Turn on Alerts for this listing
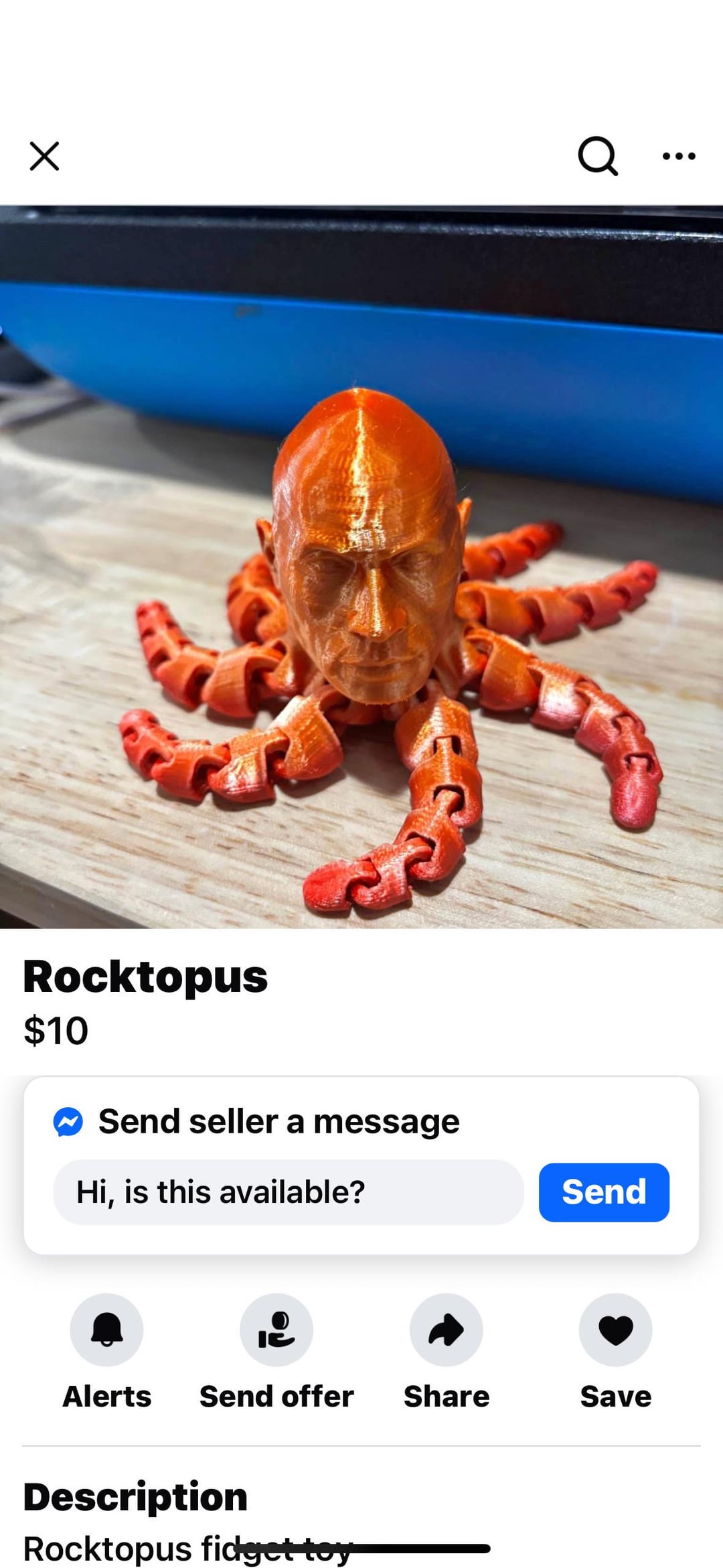 click(106, 1330)
